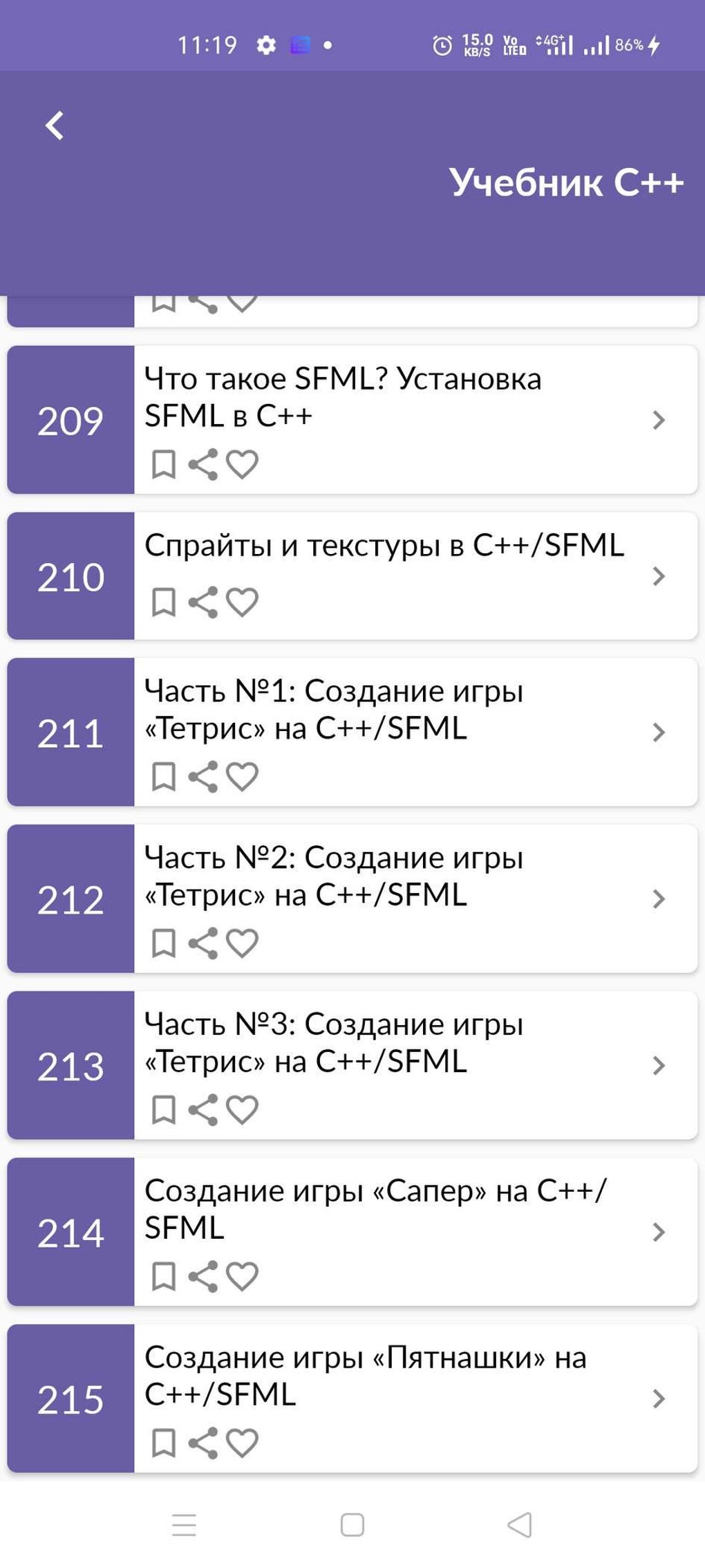Screen dimensions: 705x1568
Task: Bookmark lesson 209 on SFML installation
Action: 164,464
